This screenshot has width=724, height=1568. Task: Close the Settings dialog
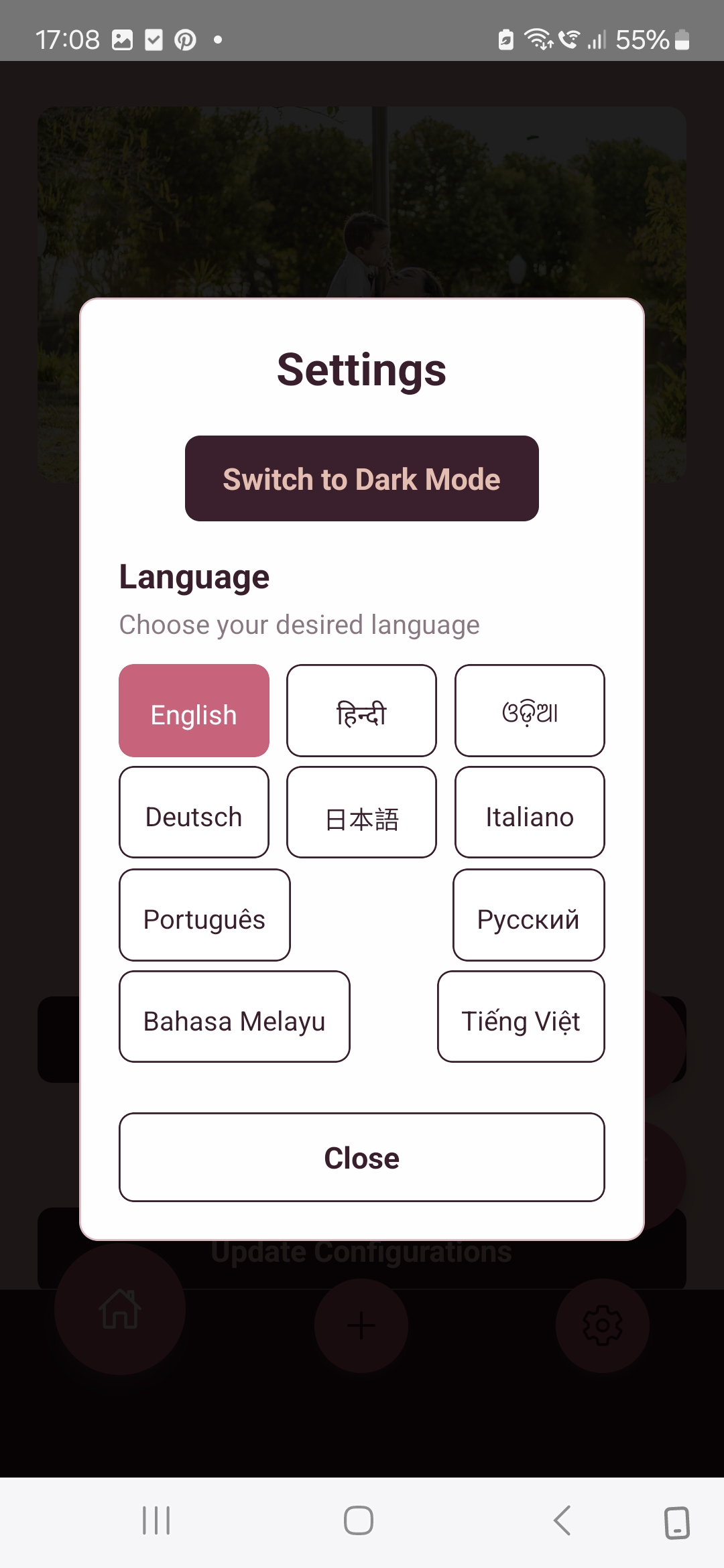(362, 1157)
